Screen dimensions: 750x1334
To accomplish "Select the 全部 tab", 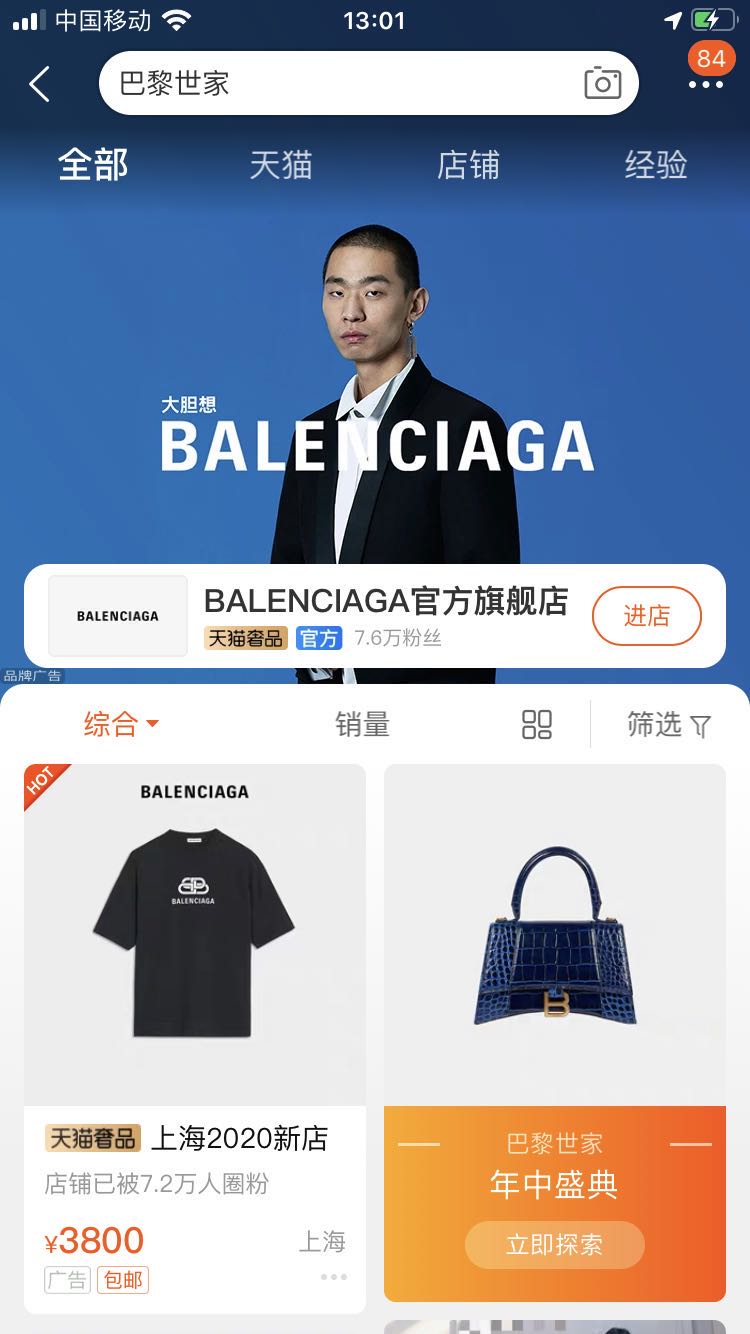I will [93, 165].
